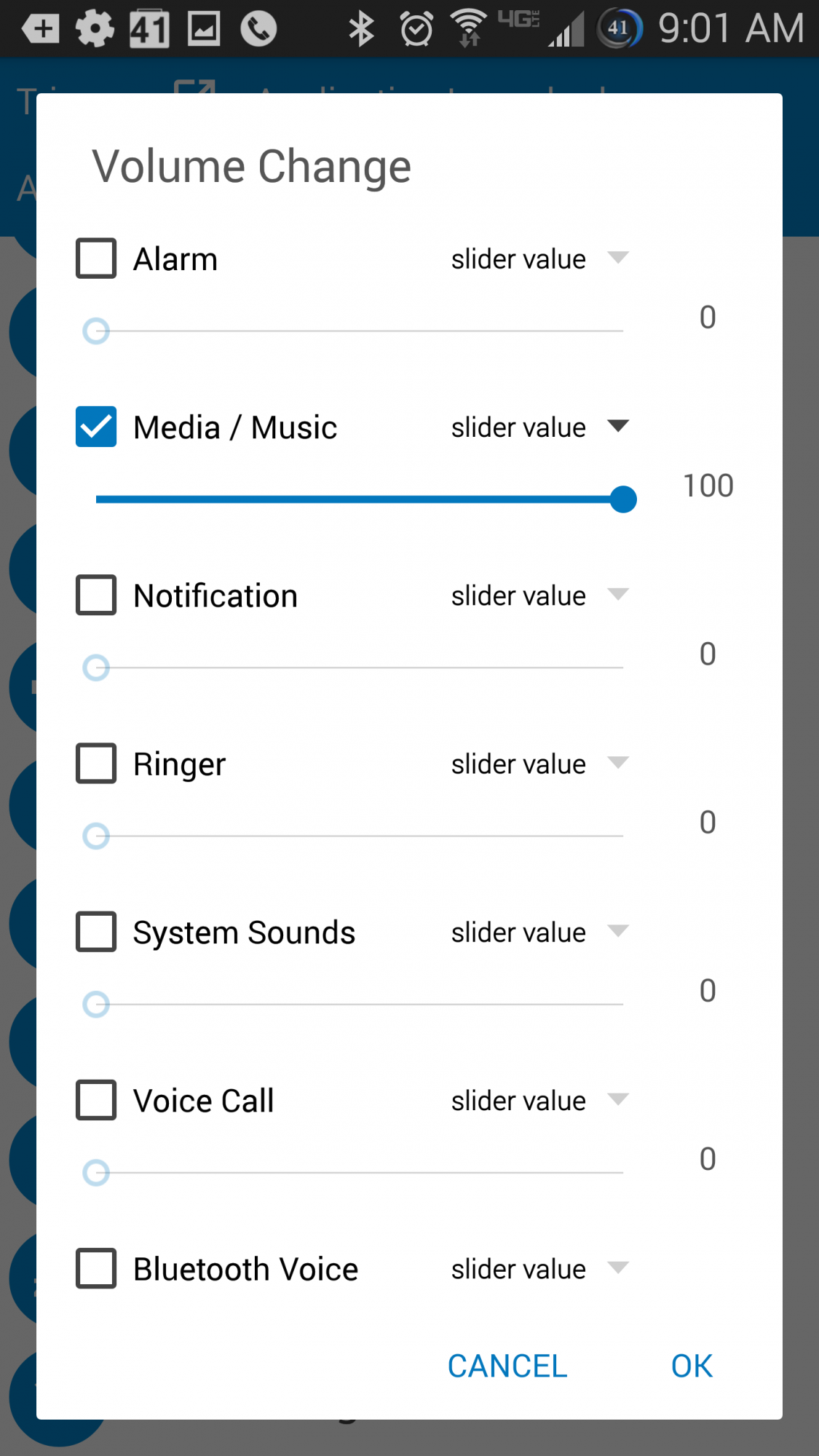Check the Voice Call checkbox
Viewport: 819px width, 1456px height.
tap(96, 1099)
